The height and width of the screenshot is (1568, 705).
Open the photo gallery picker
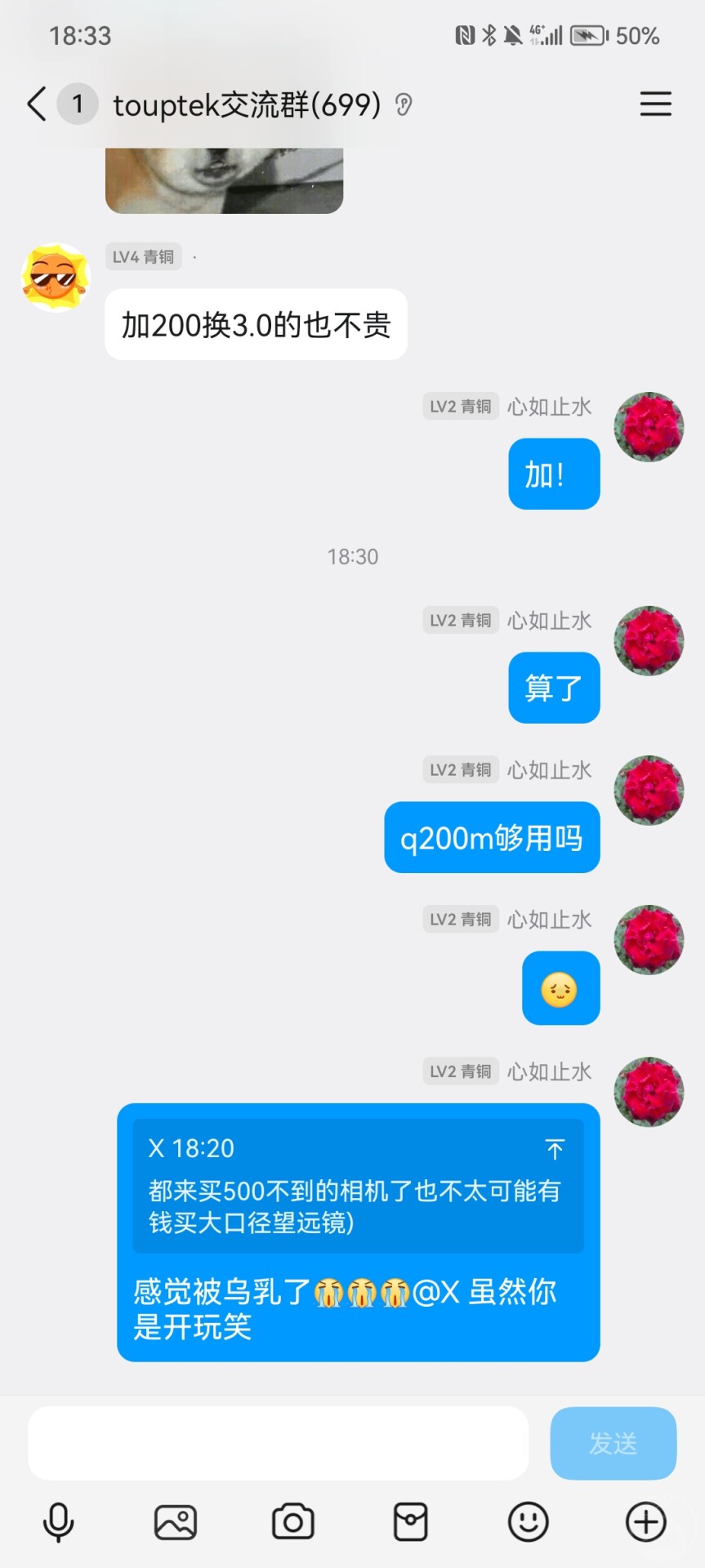pos(176,1522)
